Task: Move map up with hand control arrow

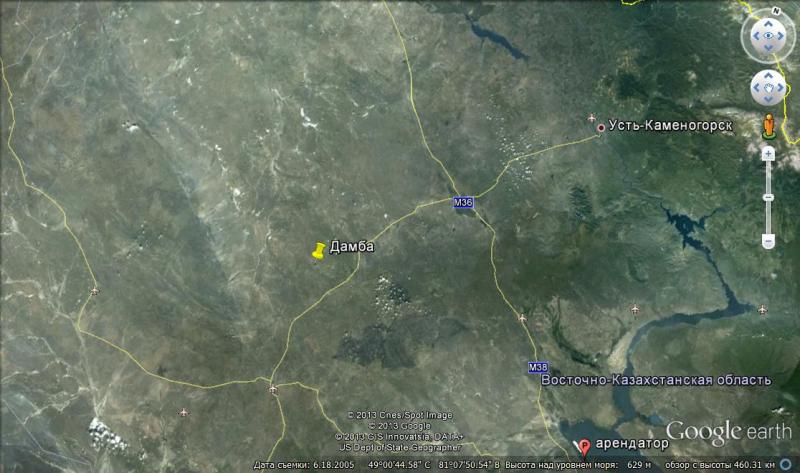Action: [x=768, y=77]
